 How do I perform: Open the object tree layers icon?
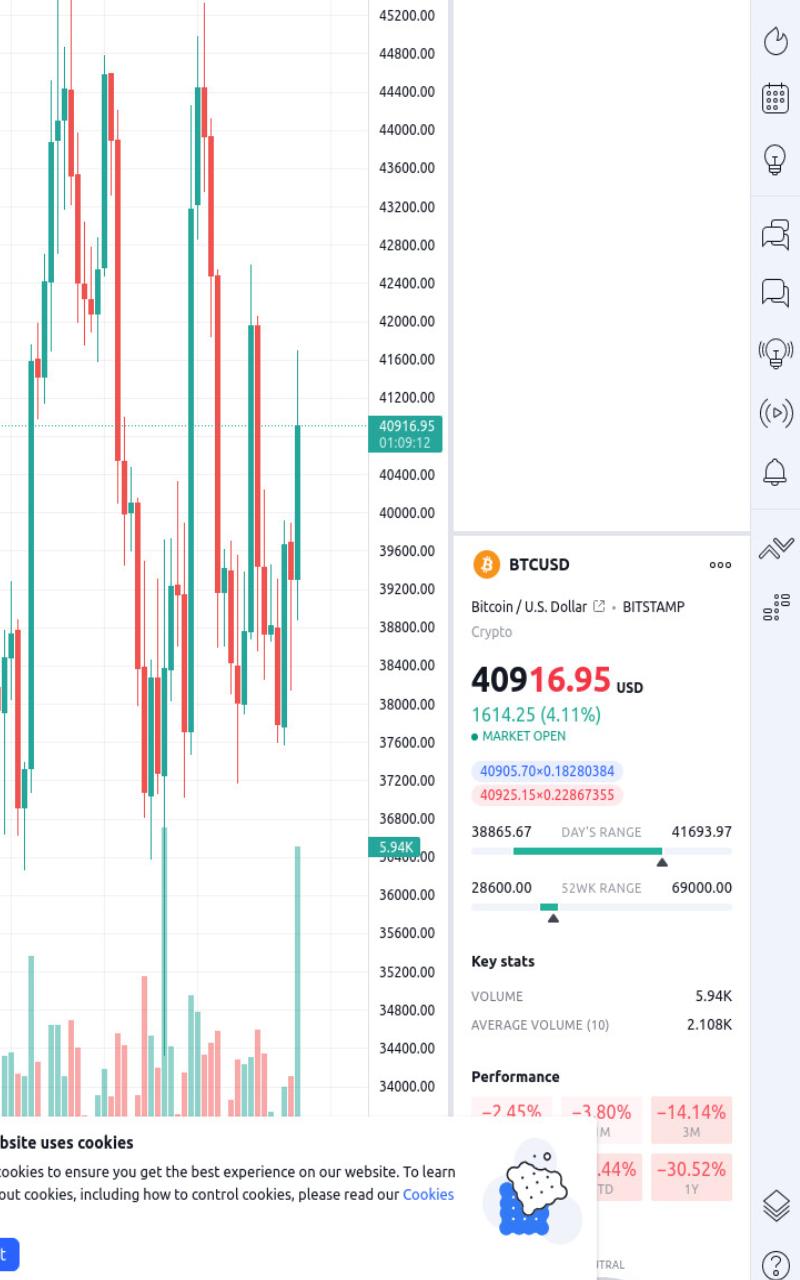[776, 1205]
